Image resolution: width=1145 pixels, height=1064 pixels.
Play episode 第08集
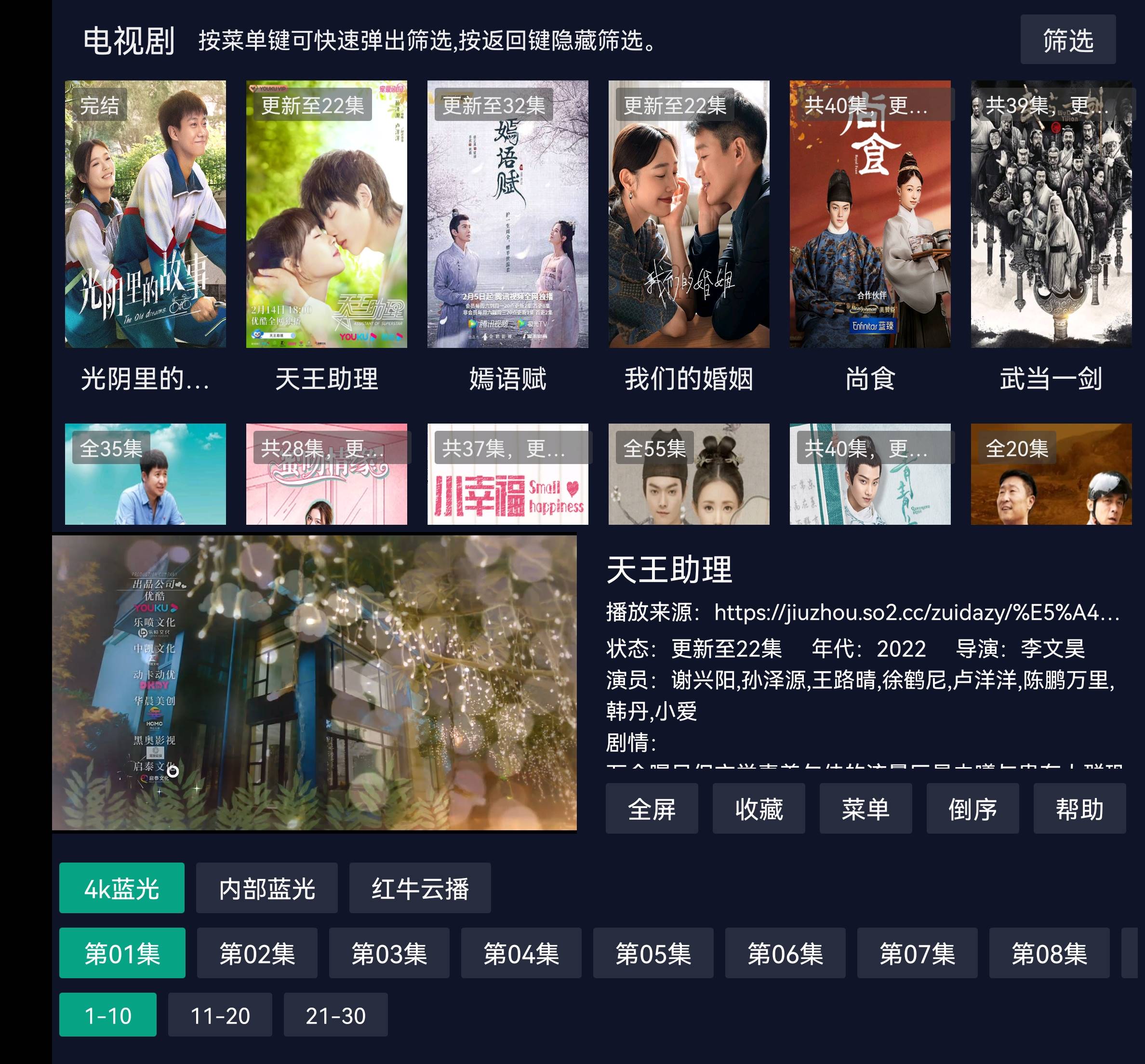[x=1049, y=953]
